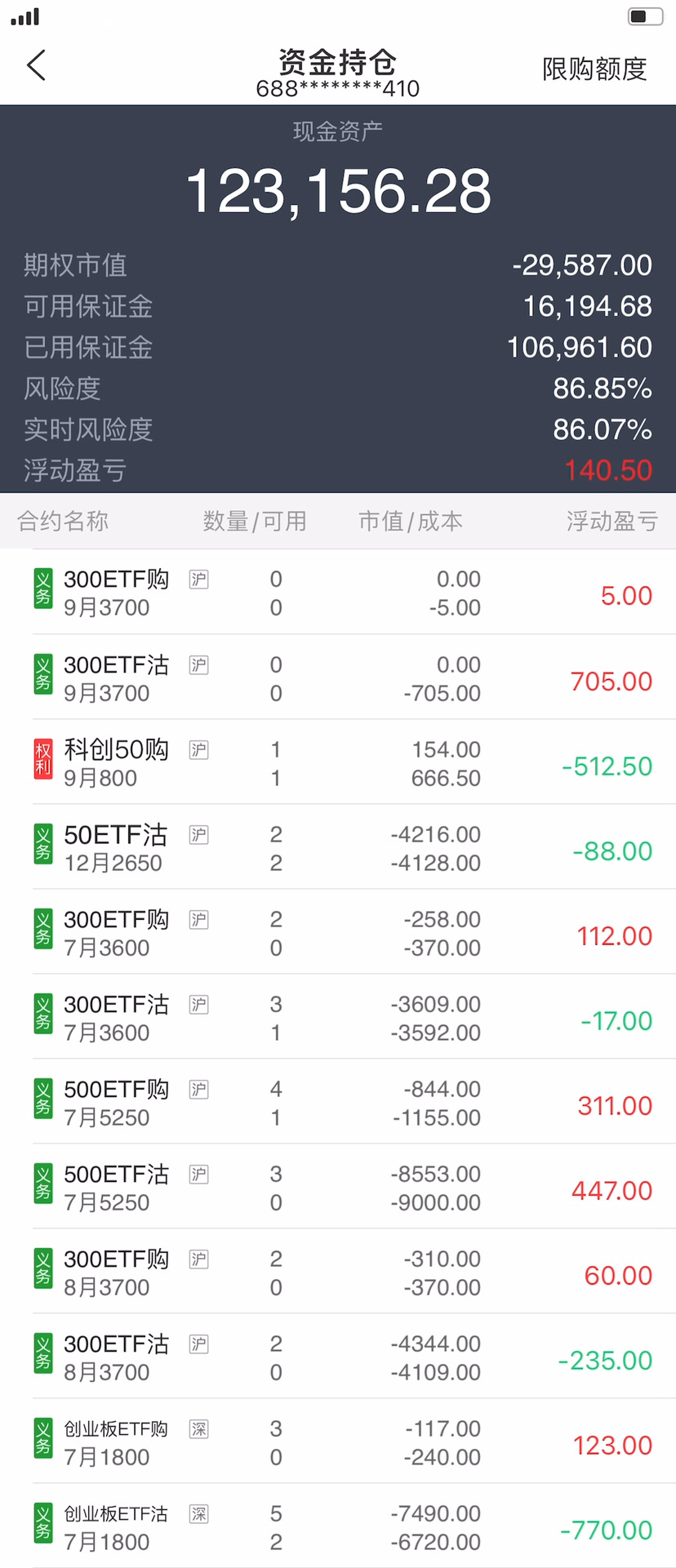View the 50ETF沽 12月2650 position
The width and height of the screenshot is (676, 1568).
[x=338, y=848]
